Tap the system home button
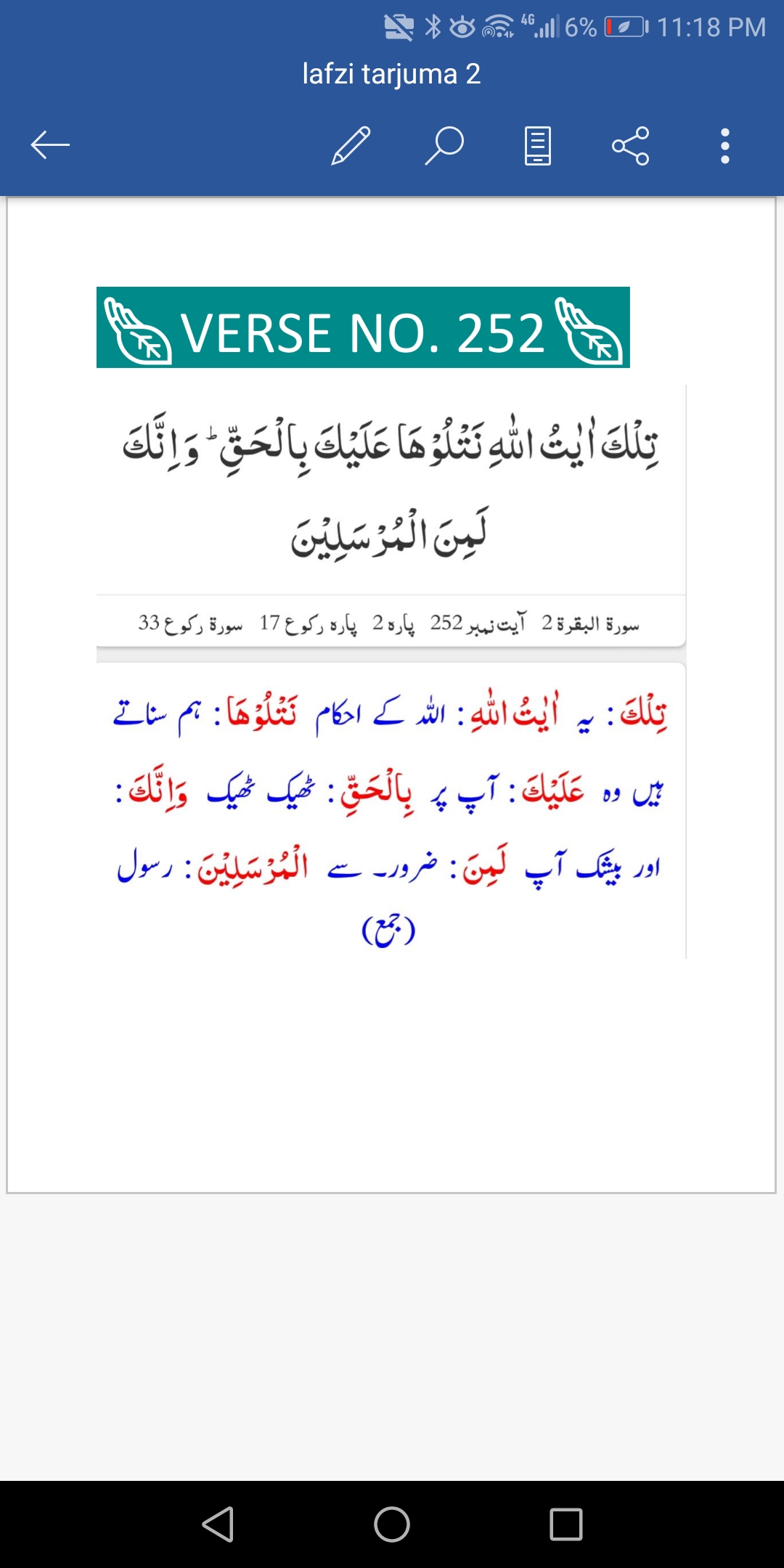This screenshot has height=1568, width=784. point(392,1524)
